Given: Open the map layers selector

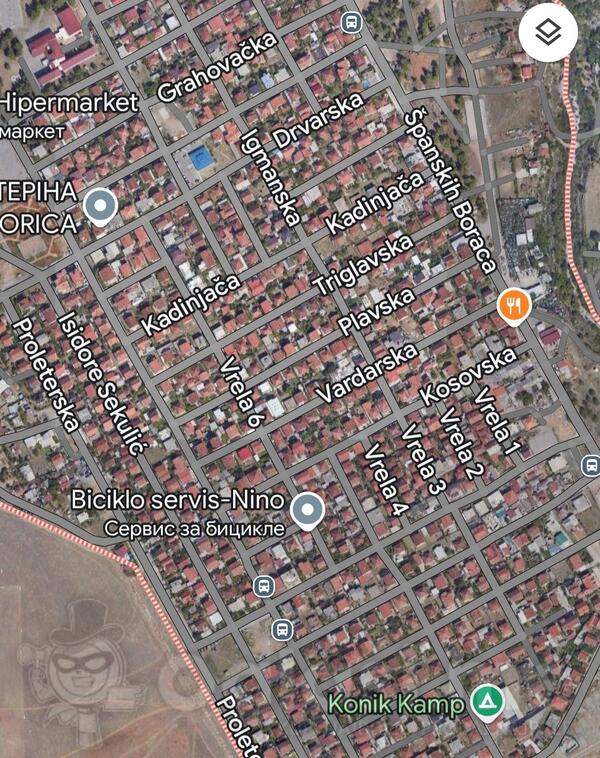Looking at the screenshot, I should 548,33.
